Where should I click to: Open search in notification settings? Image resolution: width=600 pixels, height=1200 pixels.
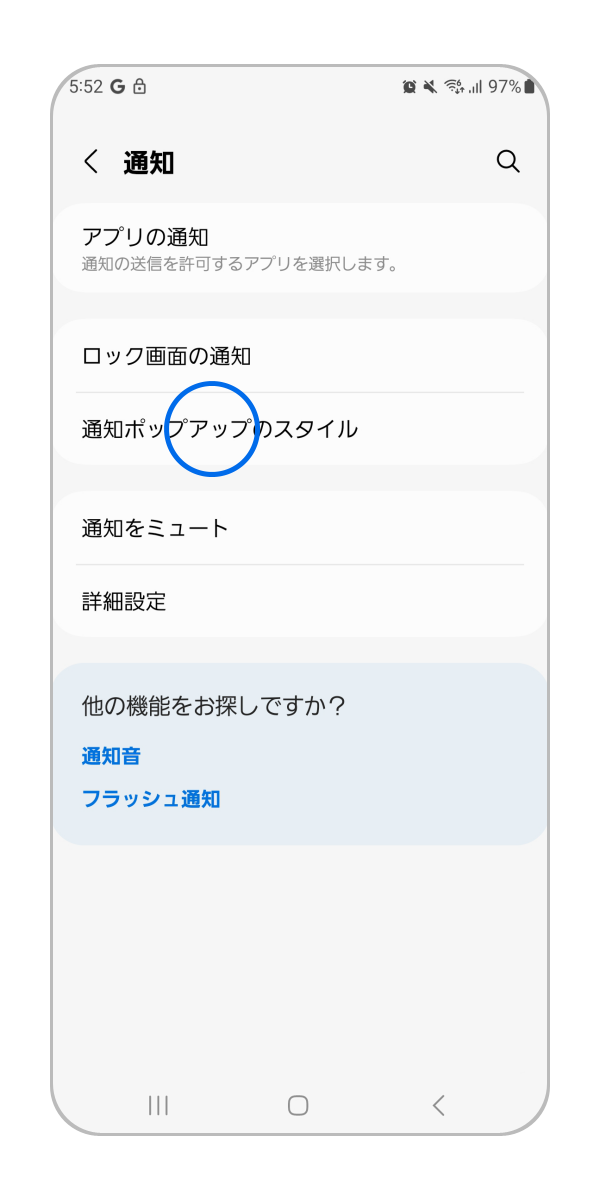508,162
